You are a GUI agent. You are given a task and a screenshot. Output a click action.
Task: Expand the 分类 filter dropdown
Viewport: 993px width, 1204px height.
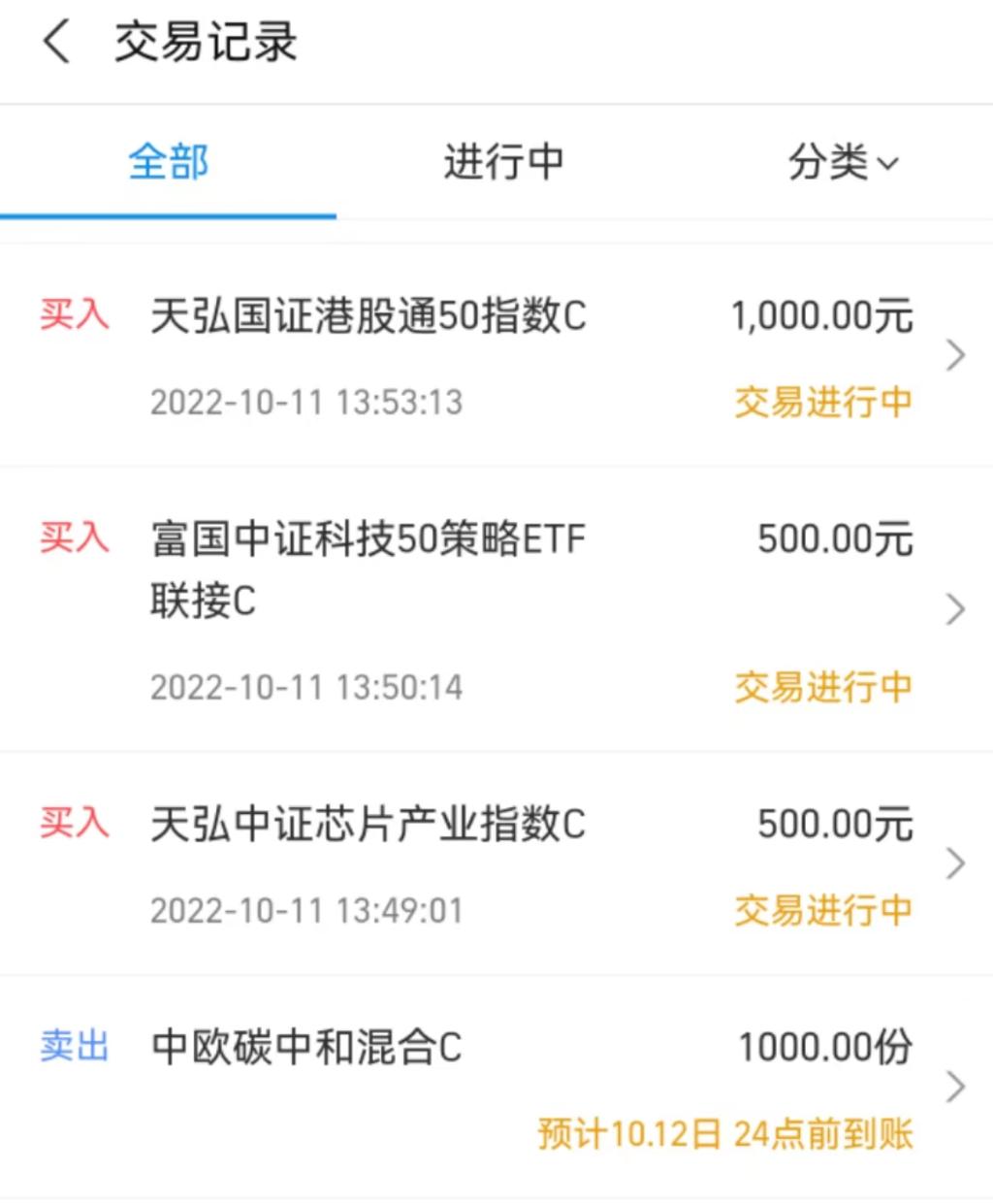tap(843, 162)
